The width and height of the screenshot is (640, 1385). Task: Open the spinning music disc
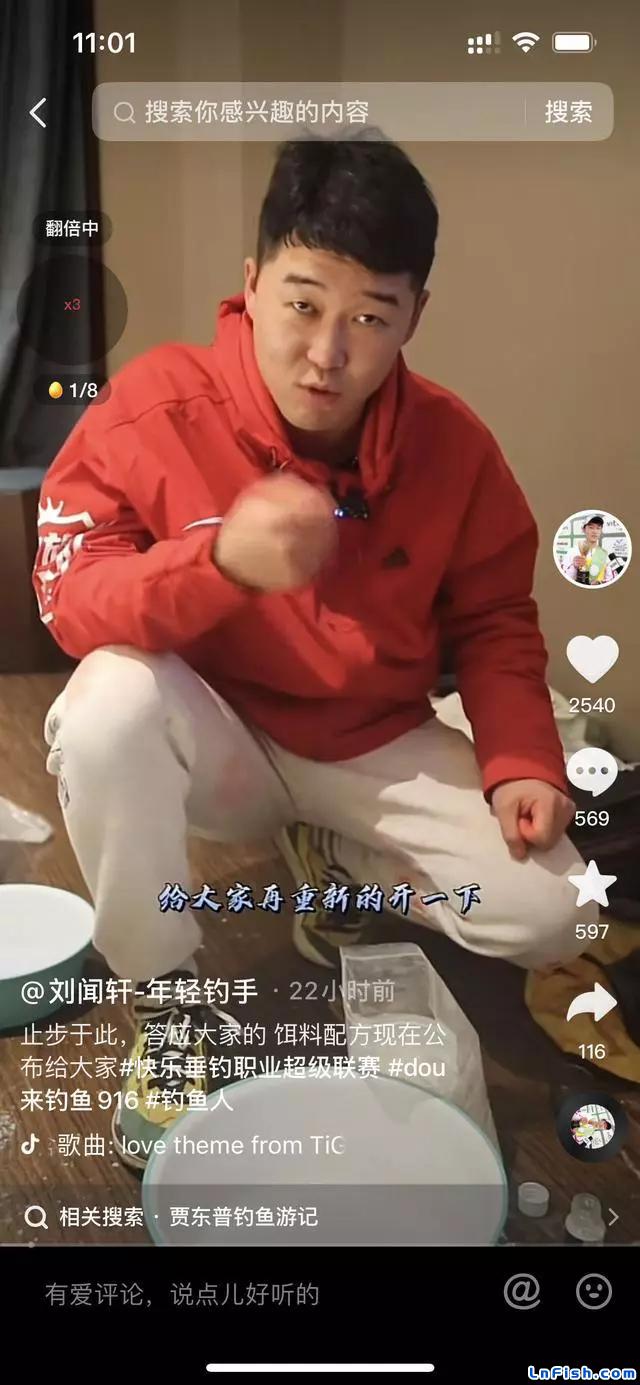(x=592, y=1126)
